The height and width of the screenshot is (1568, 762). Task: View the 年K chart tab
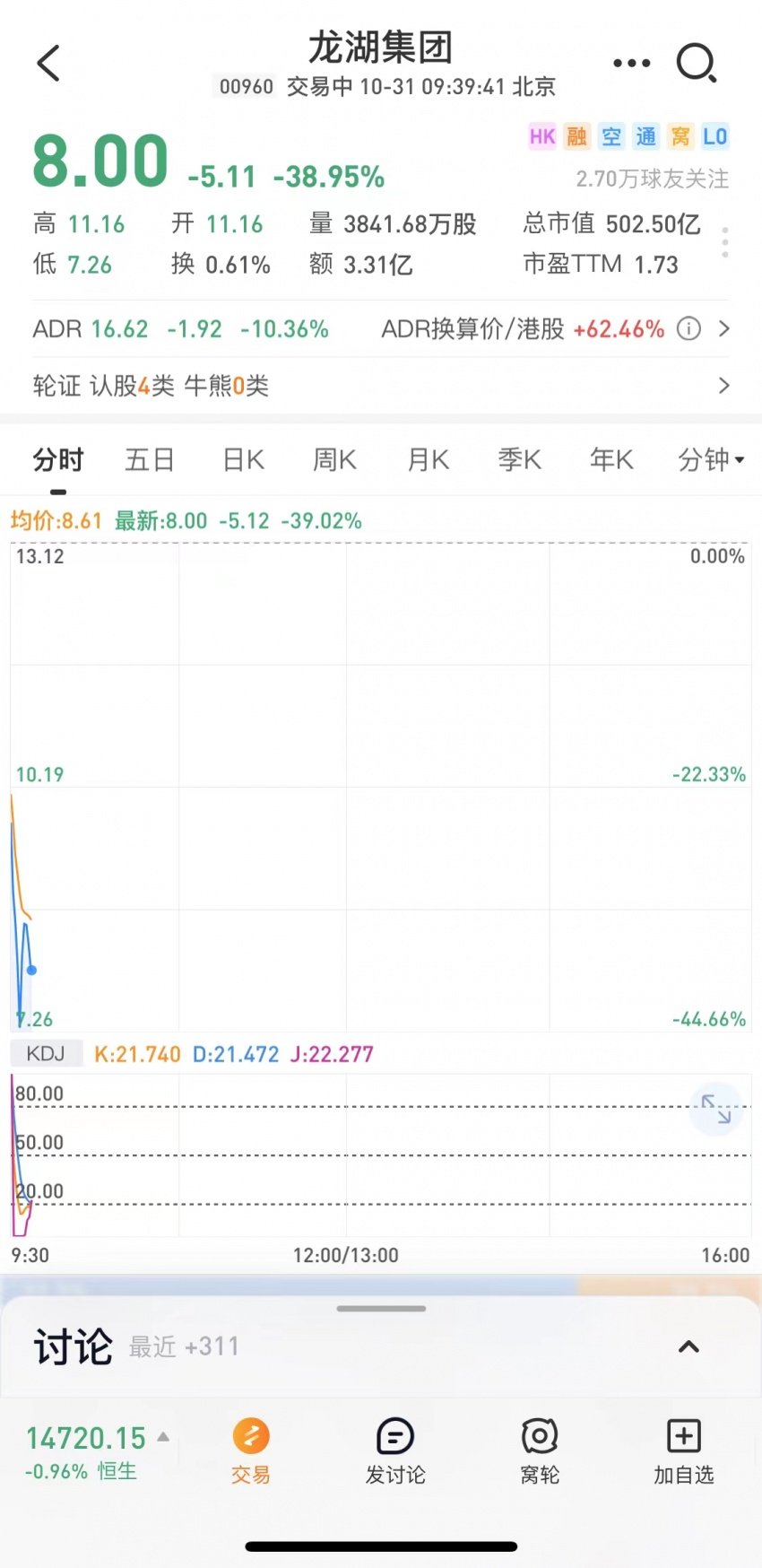611,460
